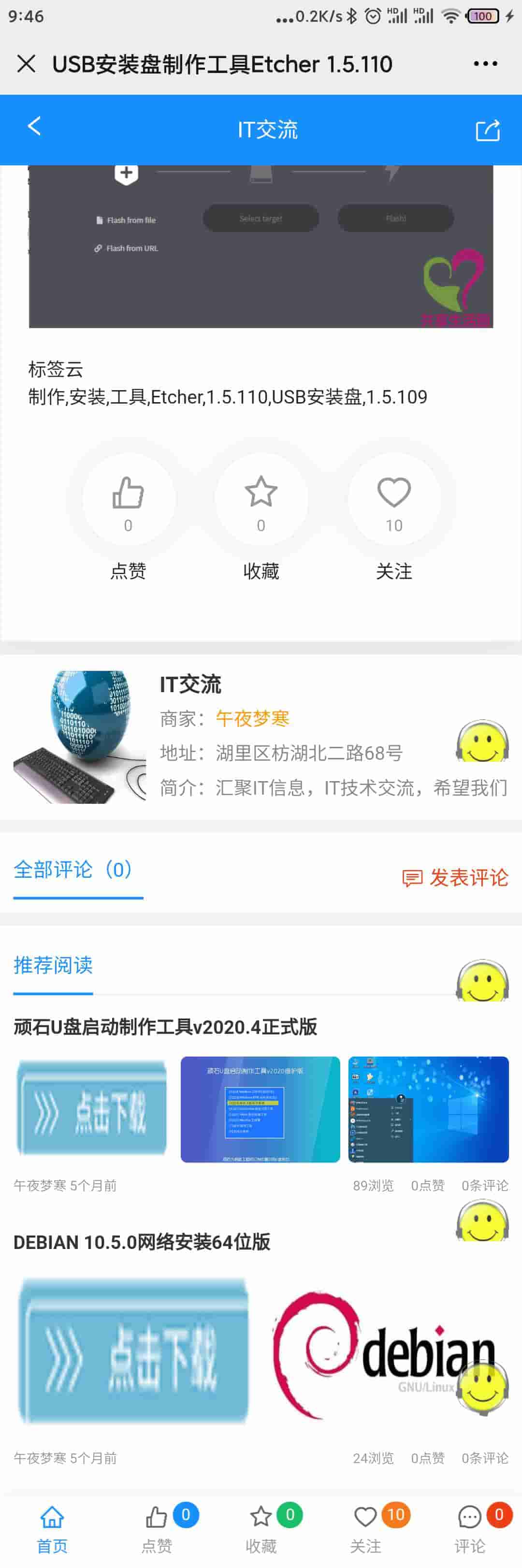Select the 全部评论 (0) tab

73,870
